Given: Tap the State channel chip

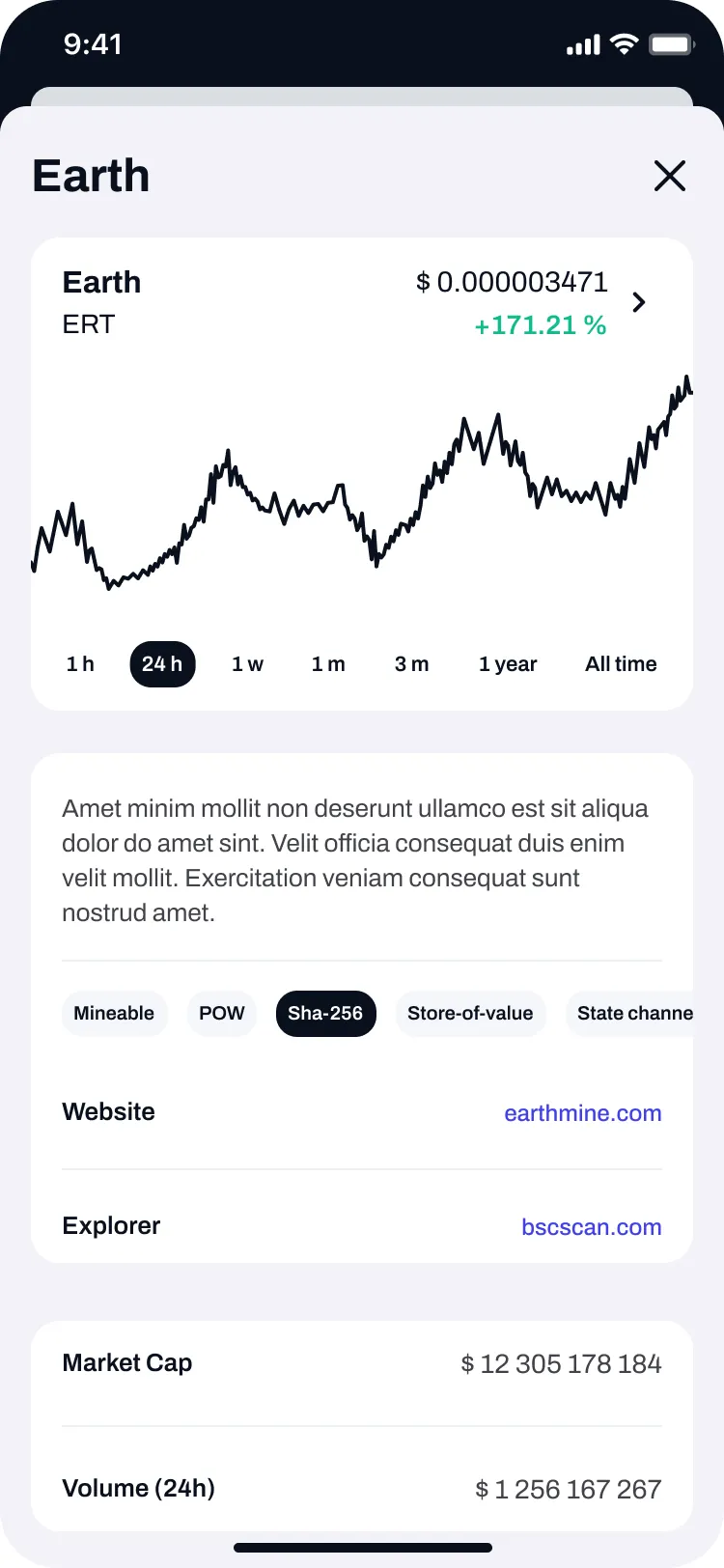Looking at the screenshot, I should 632,1014.
